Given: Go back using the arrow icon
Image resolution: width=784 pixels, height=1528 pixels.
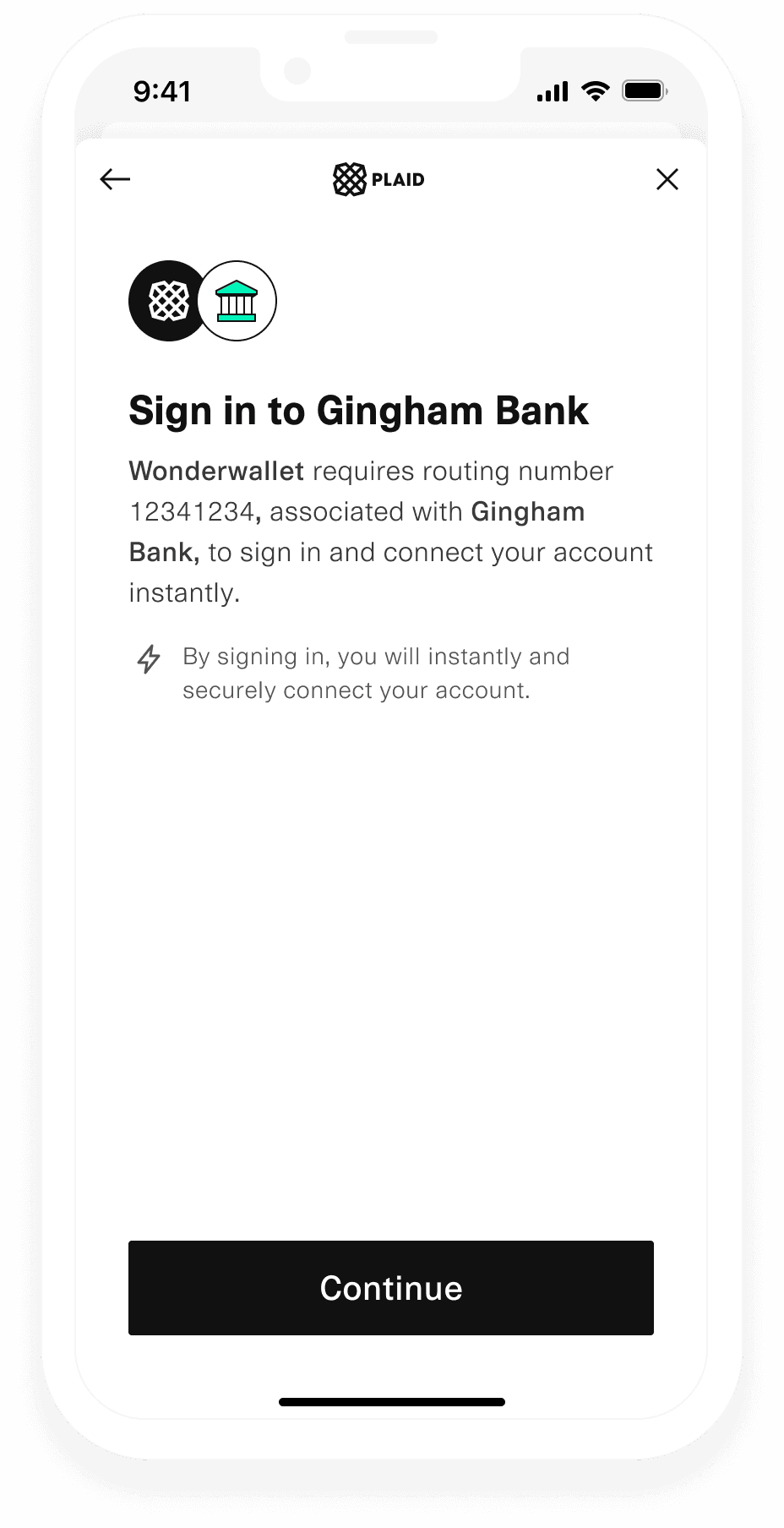Looking at the screenshot, I should 115,179.
